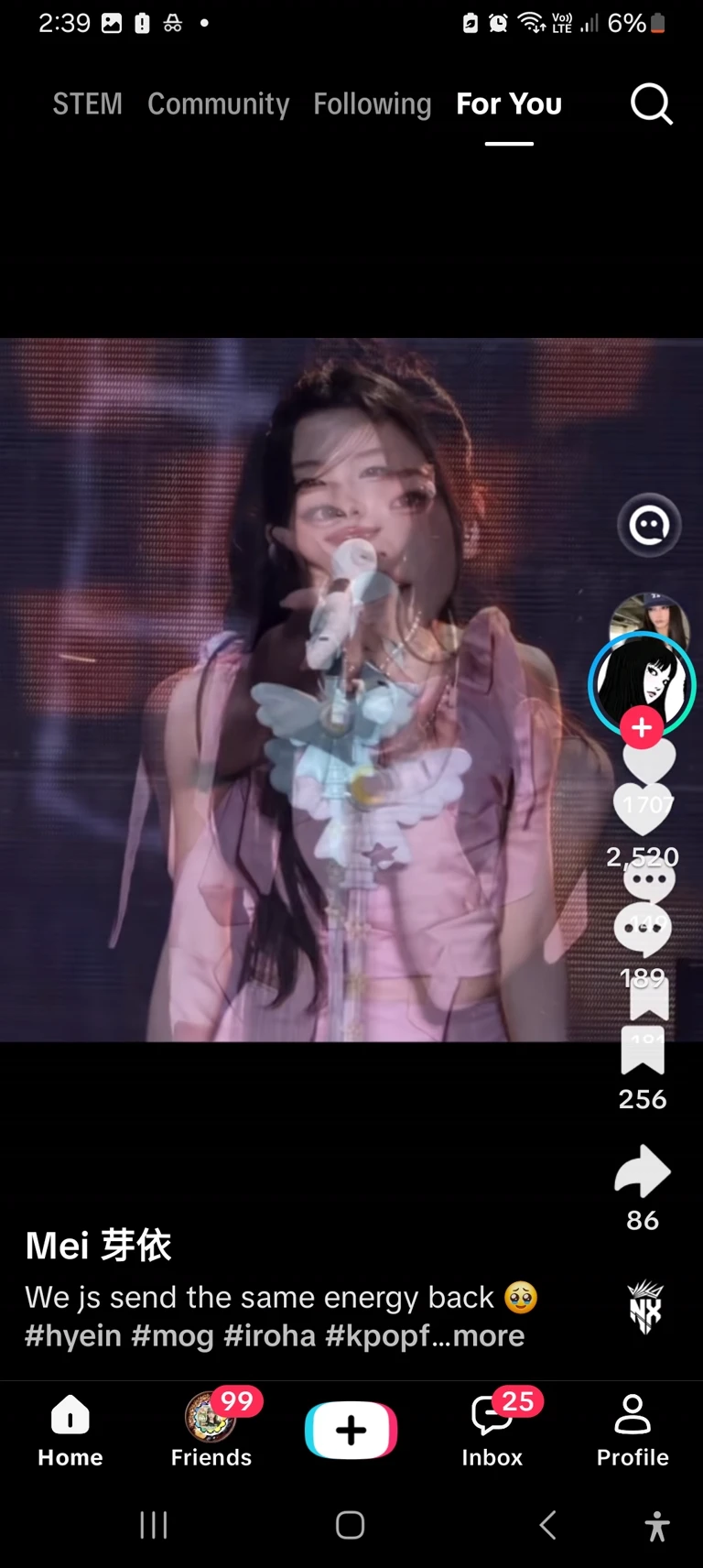Viewport: 703px width, 1568px height.
Task: Open the comments showing 189
Action: 643,929
